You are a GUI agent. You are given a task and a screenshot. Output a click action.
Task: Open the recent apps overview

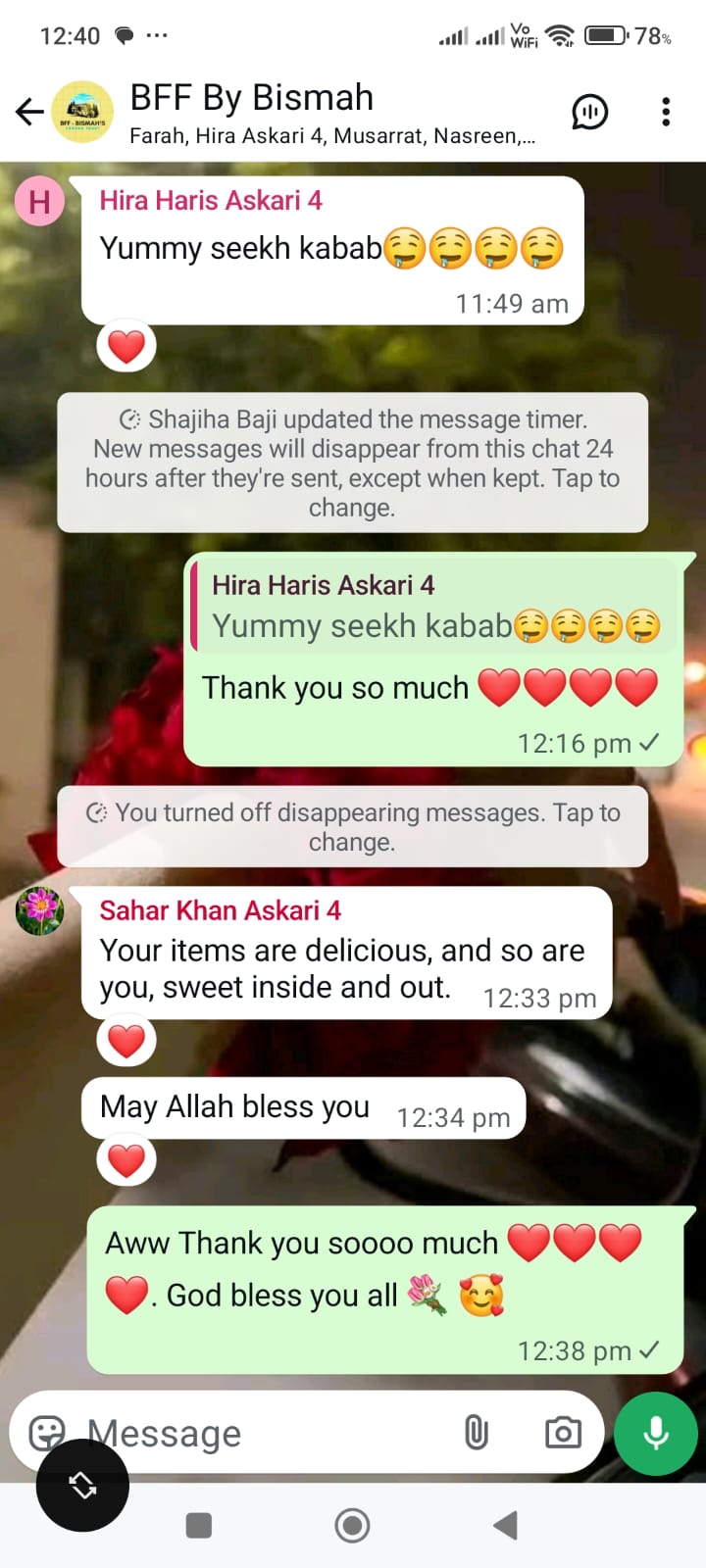tap(199, 1525)
